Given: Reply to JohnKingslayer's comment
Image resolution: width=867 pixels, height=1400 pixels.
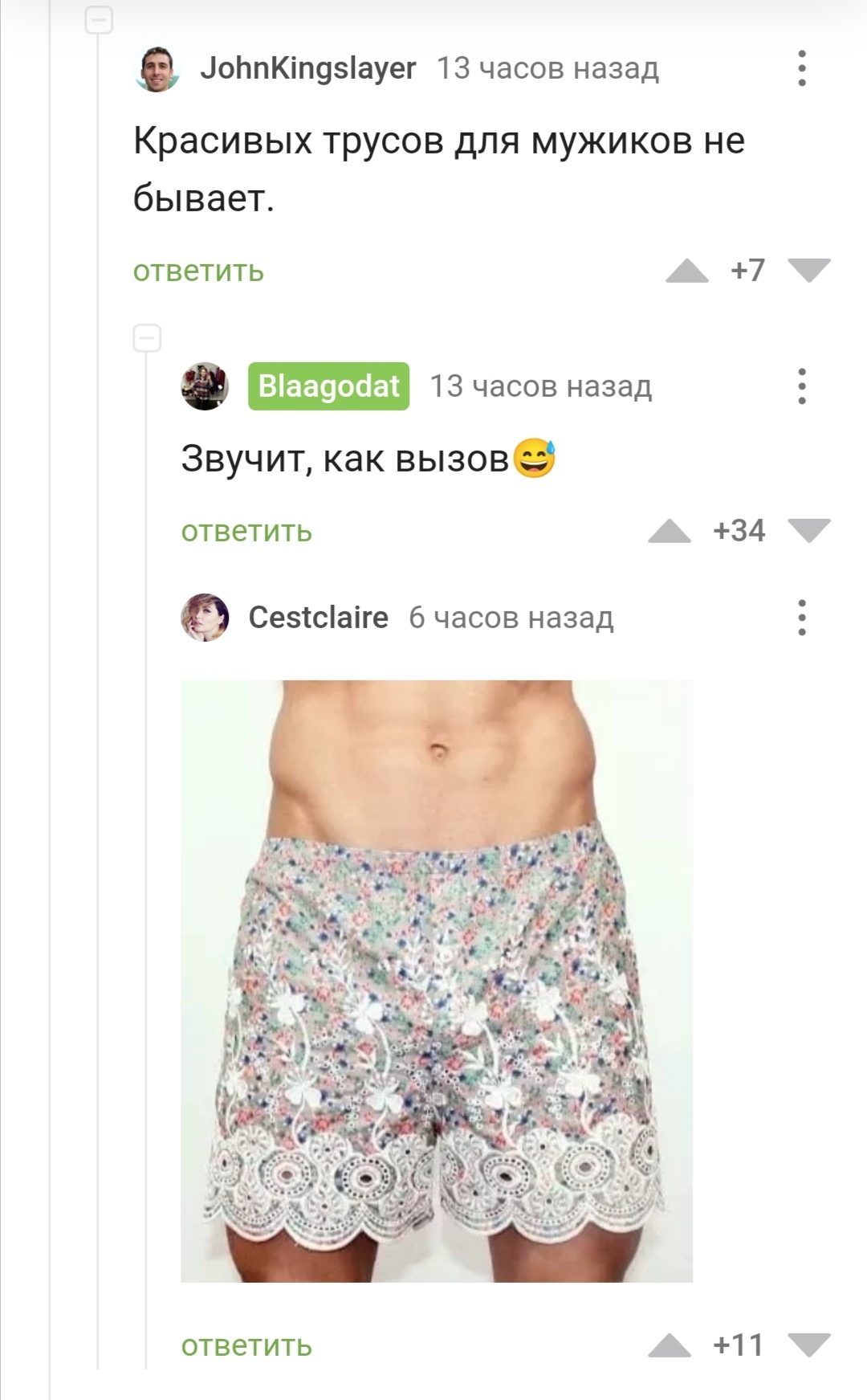Looking at the screenshot, I should coord(198,271).
